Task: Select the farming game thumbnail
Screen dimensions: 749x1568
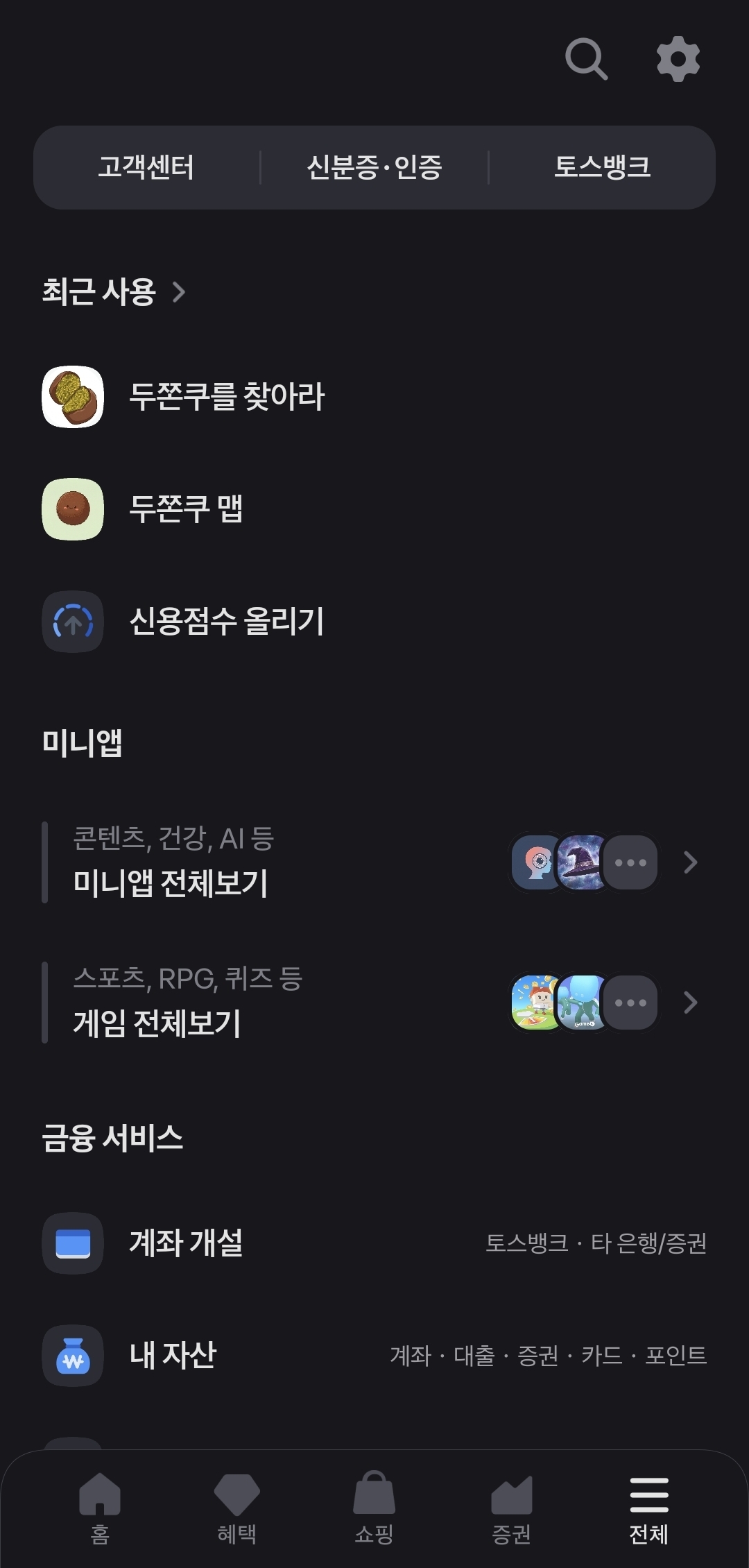Action: click(535, 1003)
